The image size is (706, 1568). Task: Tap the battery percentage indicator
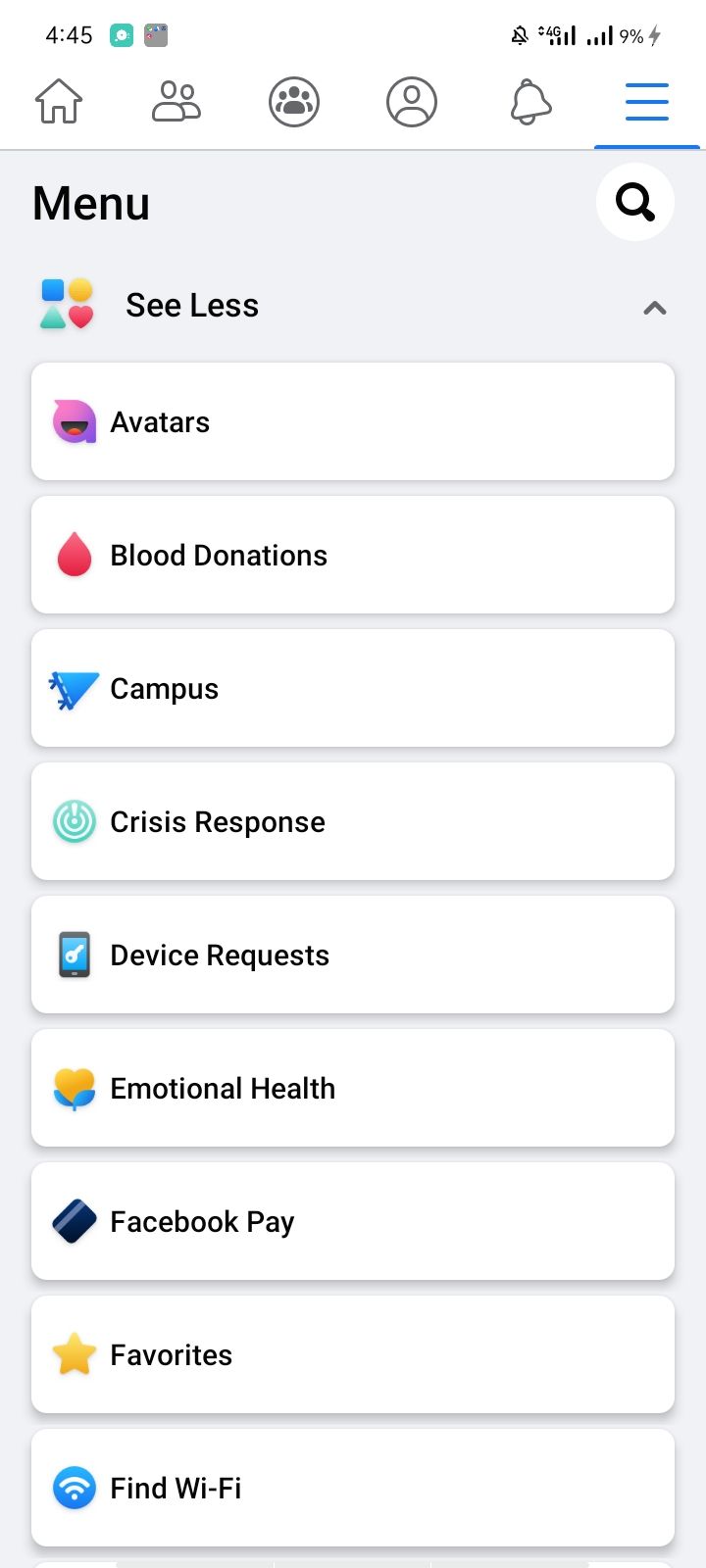click(x=631, y=35)
